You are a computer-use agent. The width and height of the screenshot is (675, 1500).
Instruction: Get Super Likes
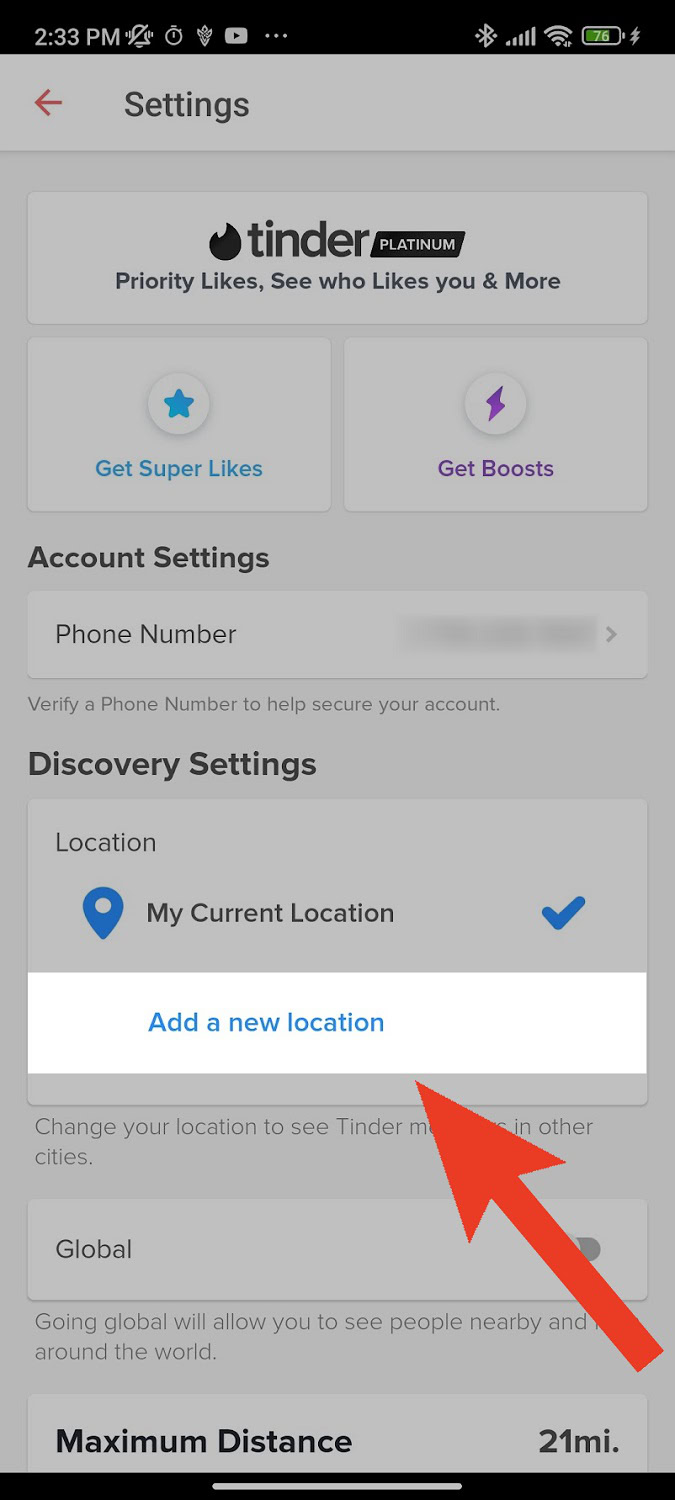coord(179,425)
